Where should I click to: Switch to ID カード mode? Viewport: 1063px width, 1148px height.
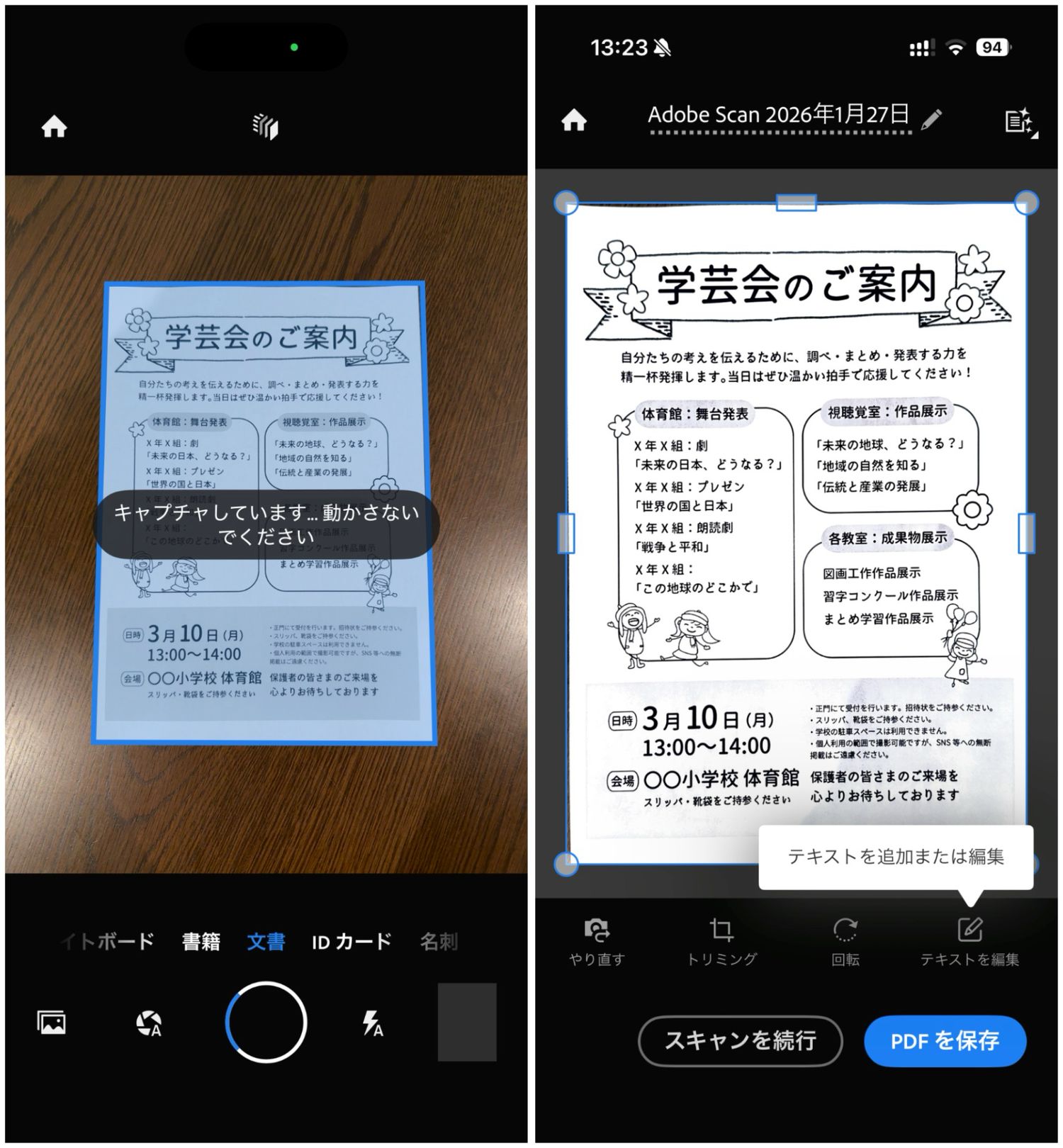(351, 942)
